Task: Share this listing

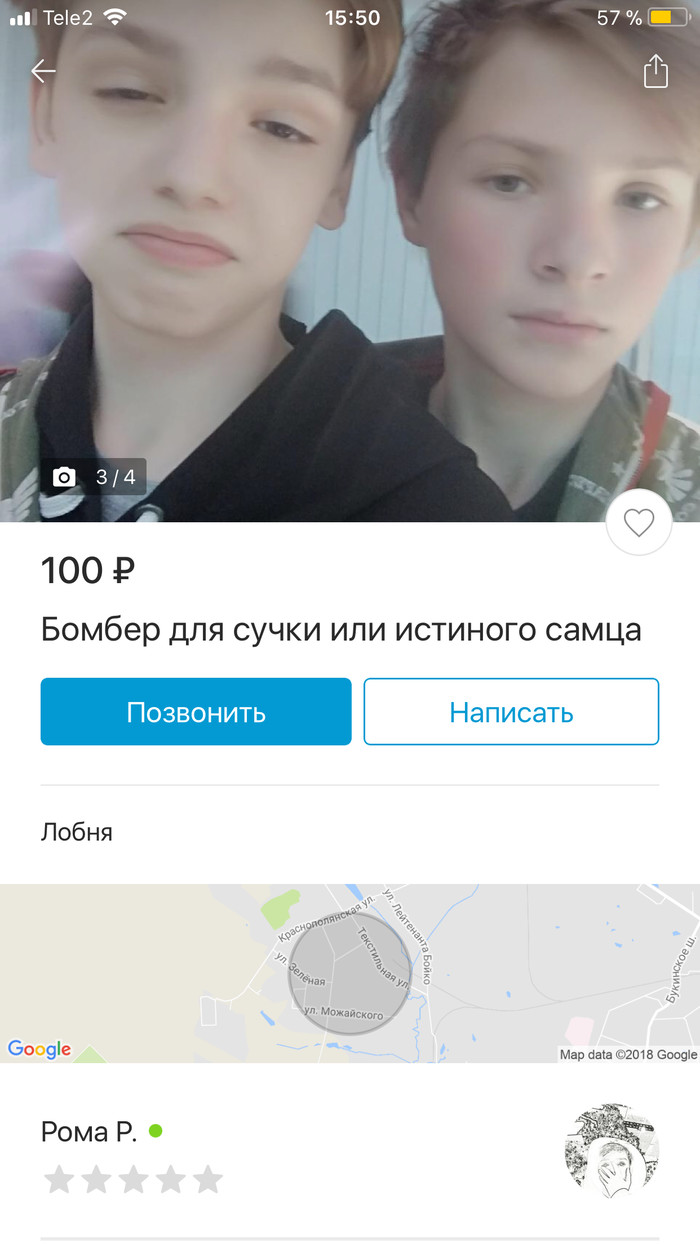Action: pos(655,71)
